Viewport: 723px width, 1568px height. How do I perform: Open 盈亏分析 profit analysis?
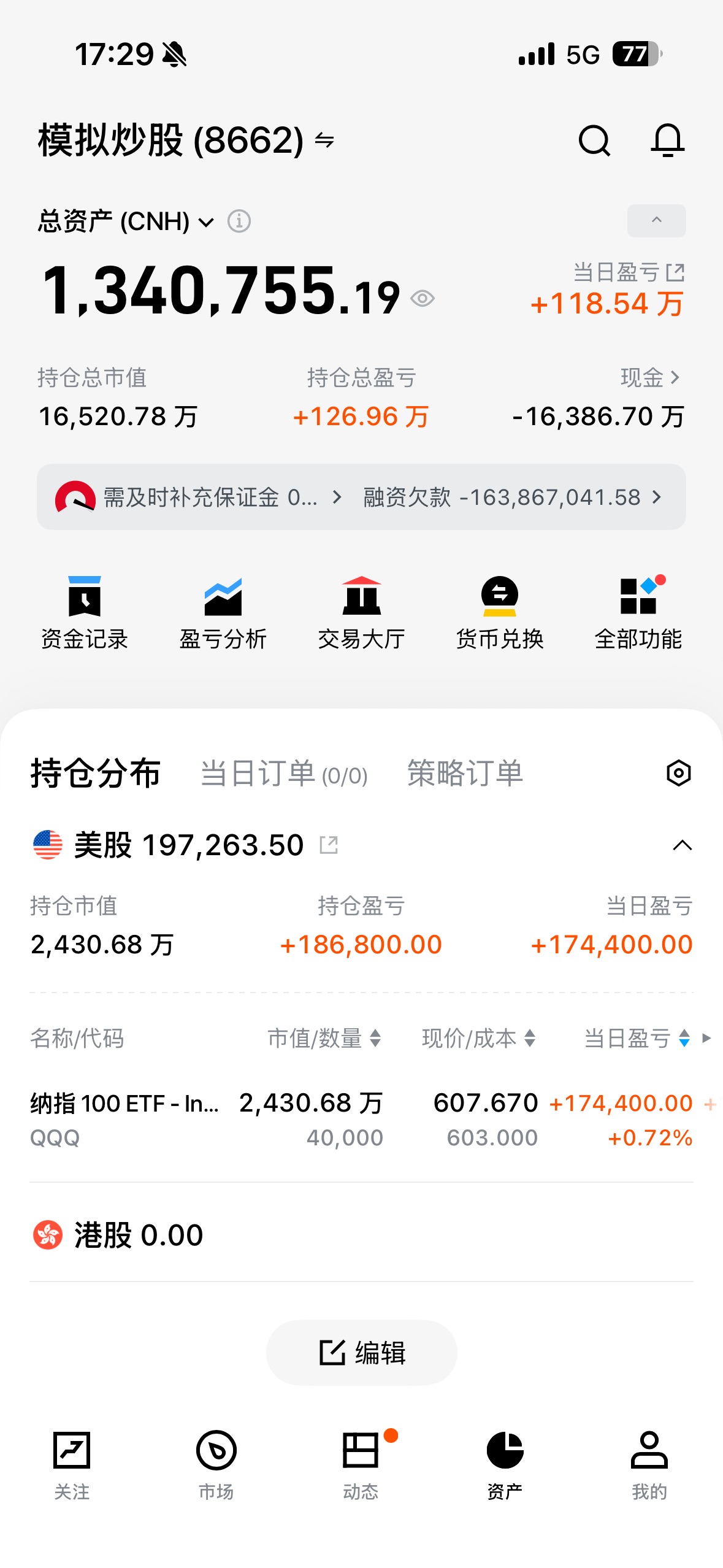[x=223, y=613]
